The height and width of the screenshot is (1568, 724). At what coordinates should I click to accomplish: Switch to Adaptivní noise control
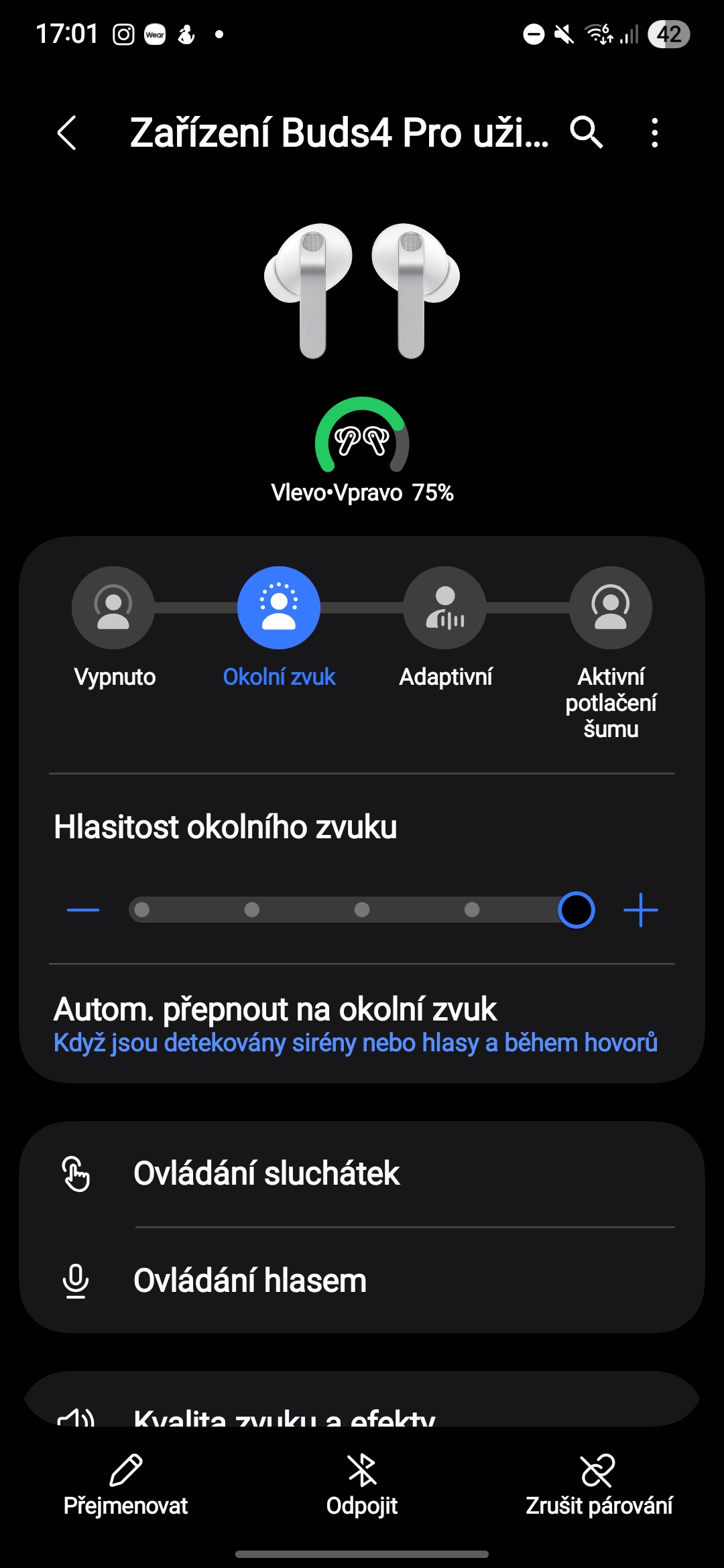[x=444, y=608]
